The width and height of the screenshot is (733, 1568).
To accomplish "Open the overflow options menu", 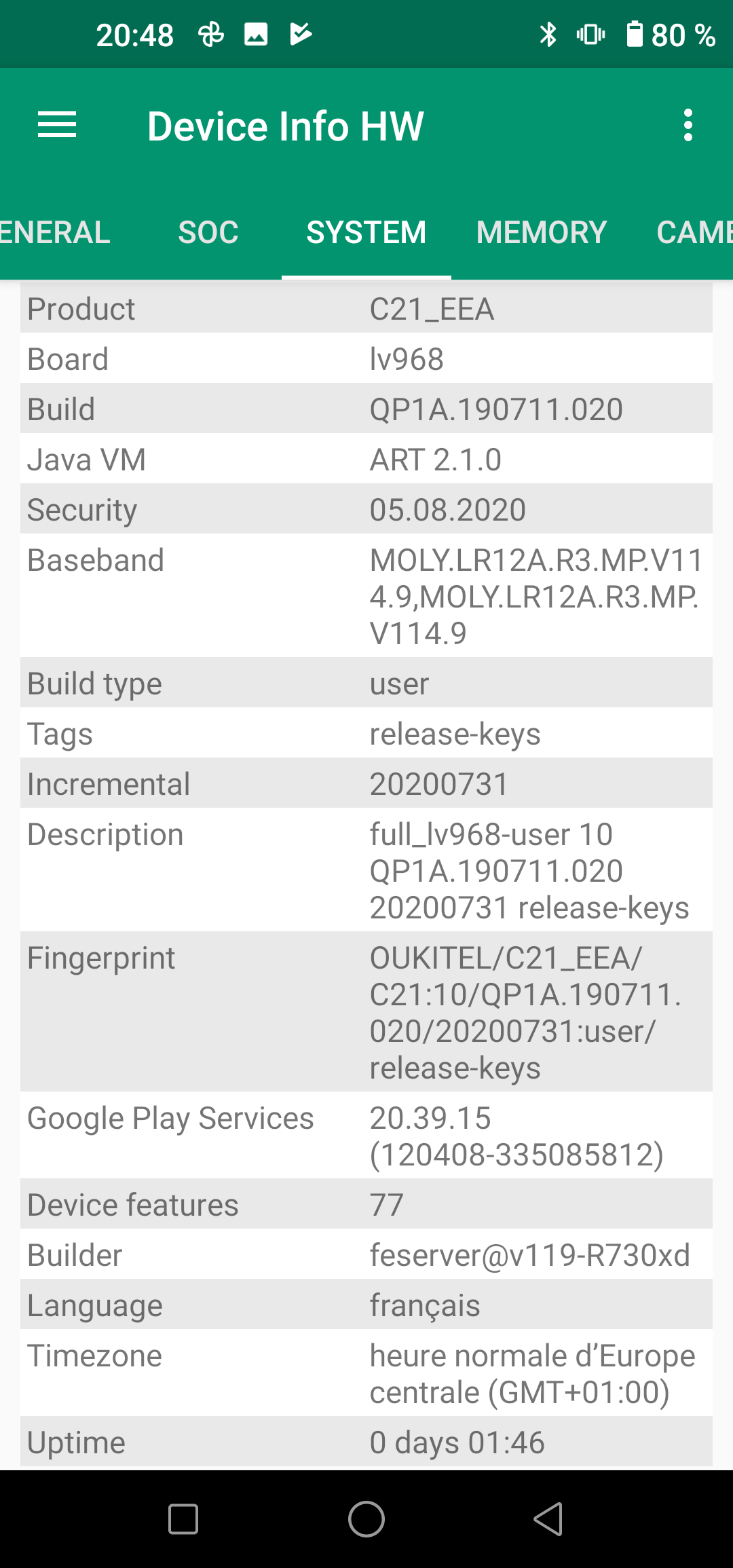I will tap(688, 126).
